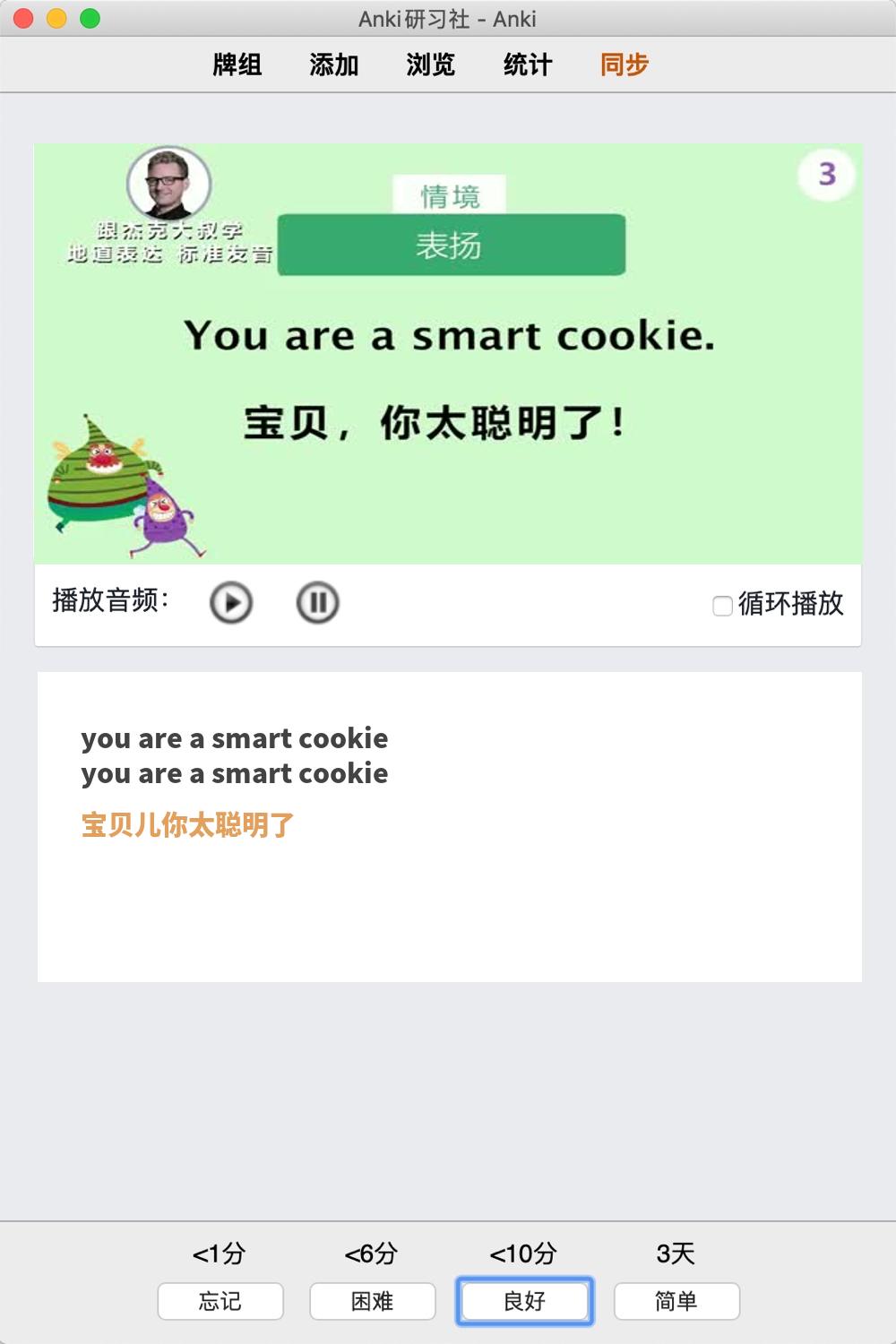
Task: Pause the card audio
Action: click(317, 603)
